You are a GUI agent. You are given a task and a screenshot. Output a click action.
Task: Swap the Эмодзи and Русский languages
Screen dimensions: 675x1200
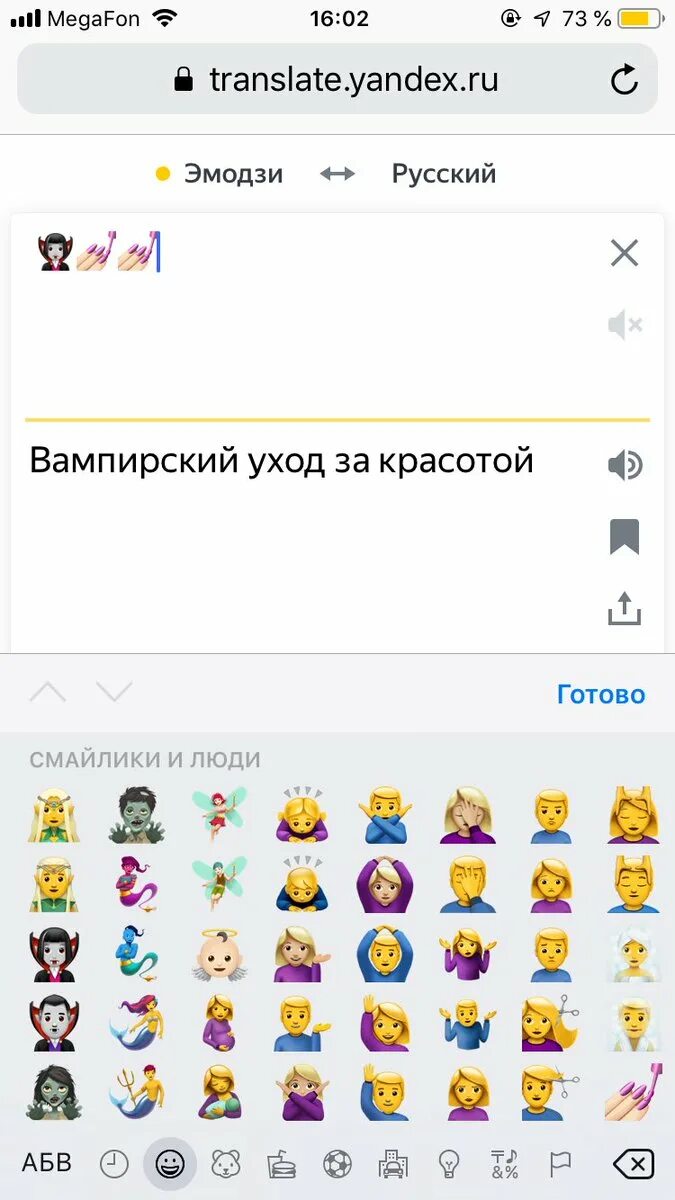337,174
